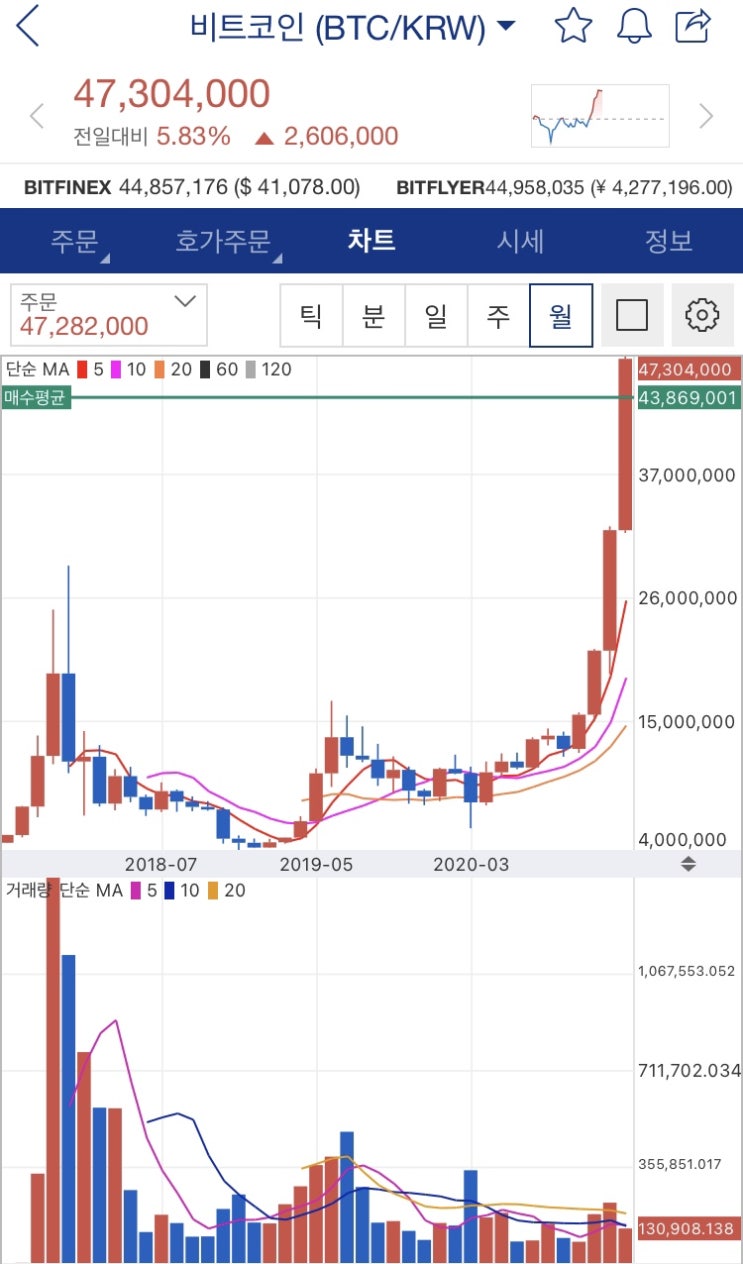The height and width of the screenshot is (1264, 743).
Task: Go back with the top-left arrow
Action: [x=28, y=26]
